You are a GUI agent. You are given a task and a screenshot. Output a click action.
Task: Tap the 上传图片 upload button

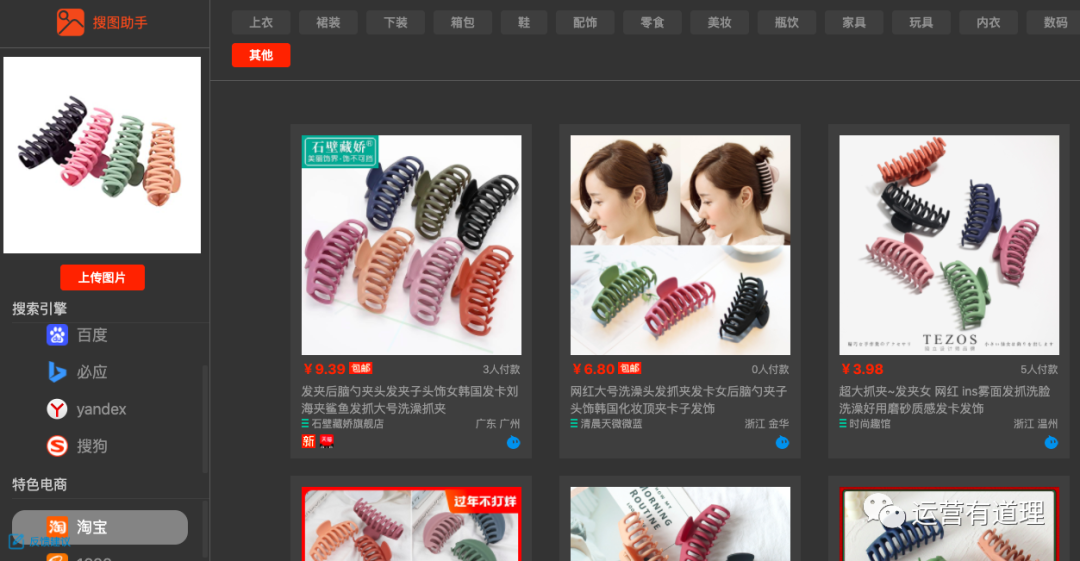pos(102,277)
